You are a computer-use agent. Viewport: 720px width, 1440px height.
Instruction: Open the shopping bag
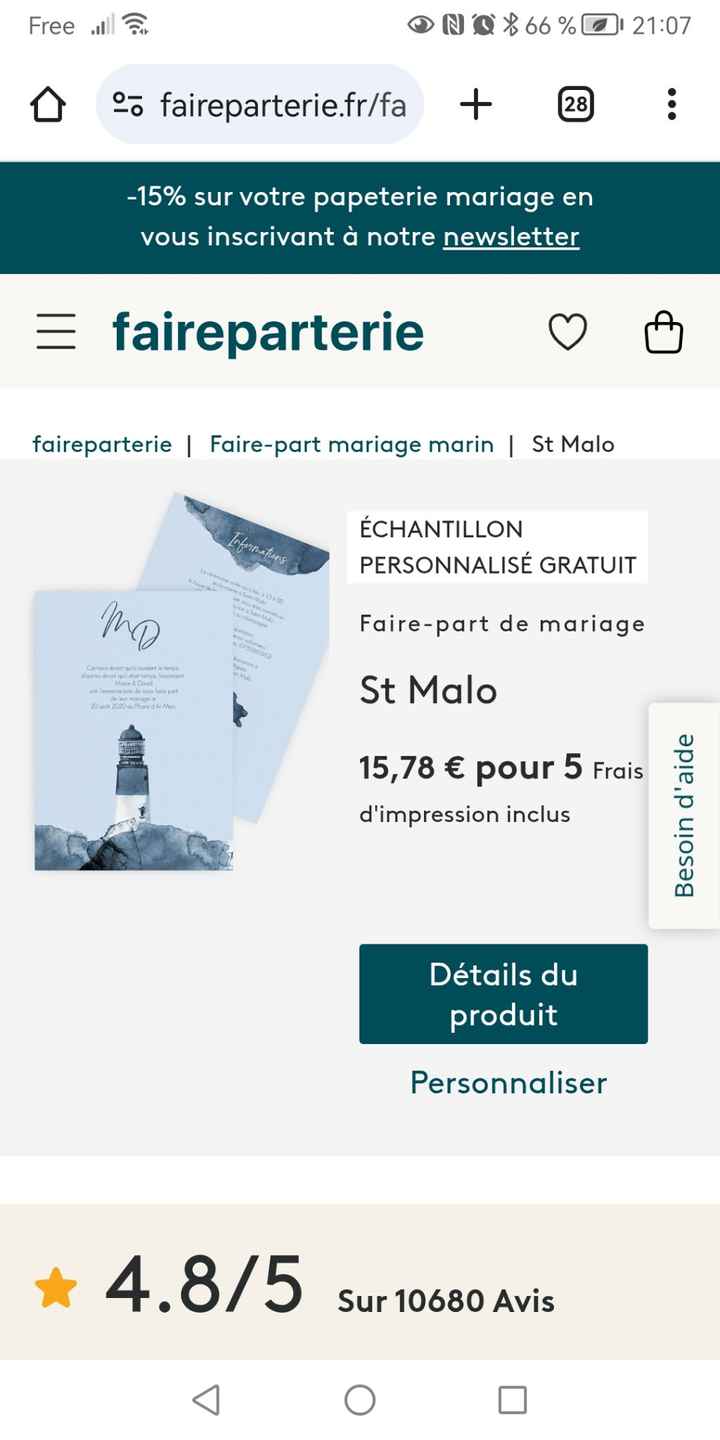pos(665,332)
